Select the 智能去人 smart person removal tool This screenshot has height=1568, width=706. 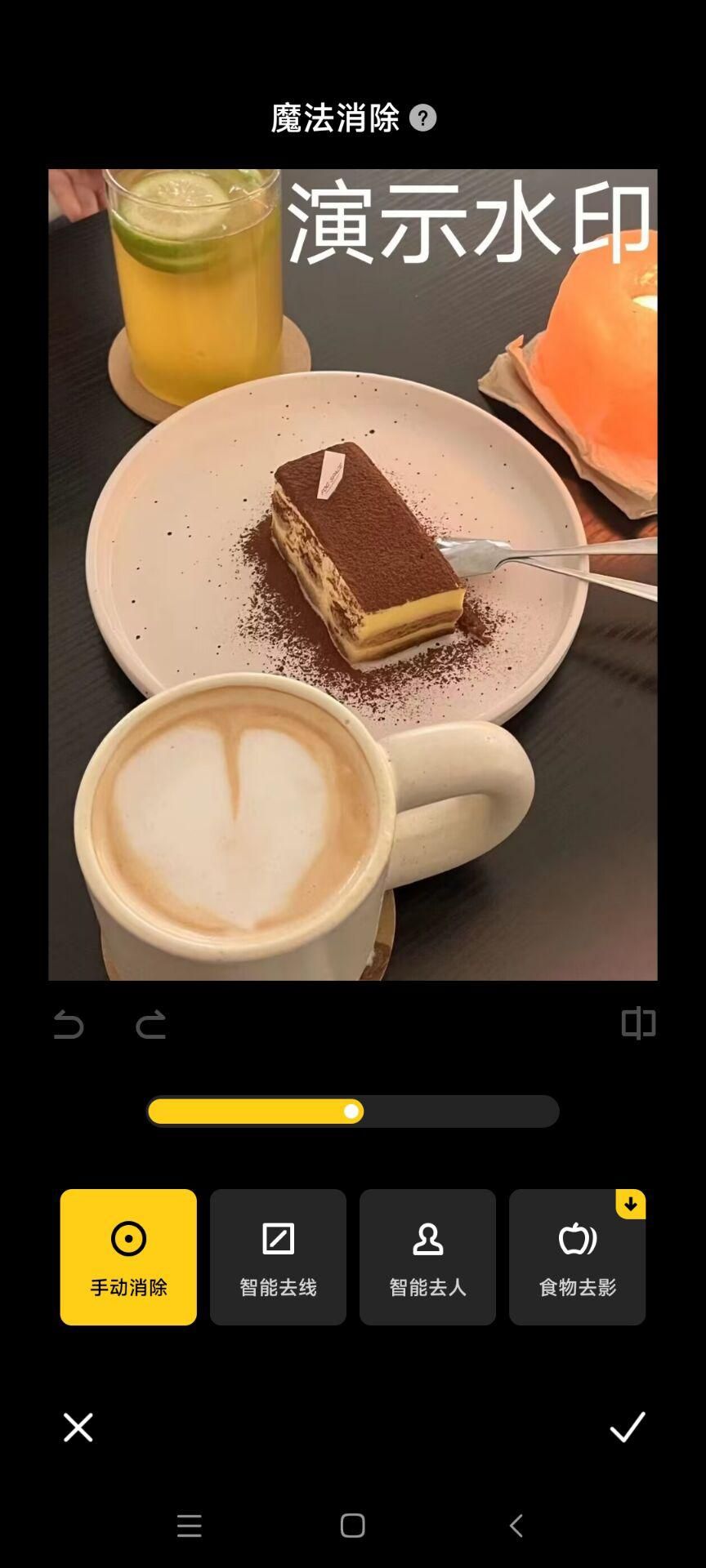427,1258
